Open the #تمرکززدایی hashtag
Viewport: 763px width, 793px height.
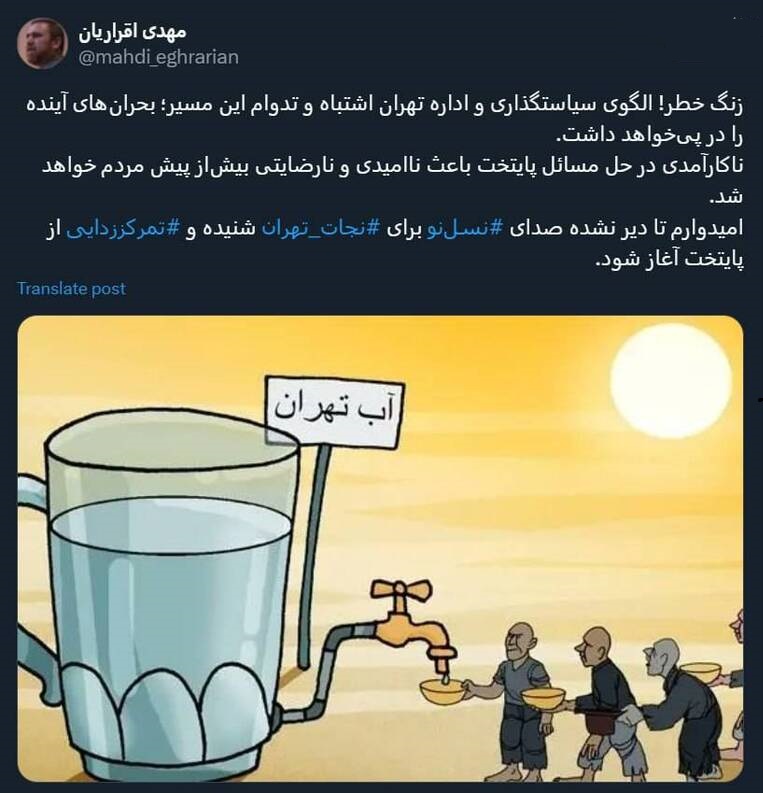click(123, 229)
